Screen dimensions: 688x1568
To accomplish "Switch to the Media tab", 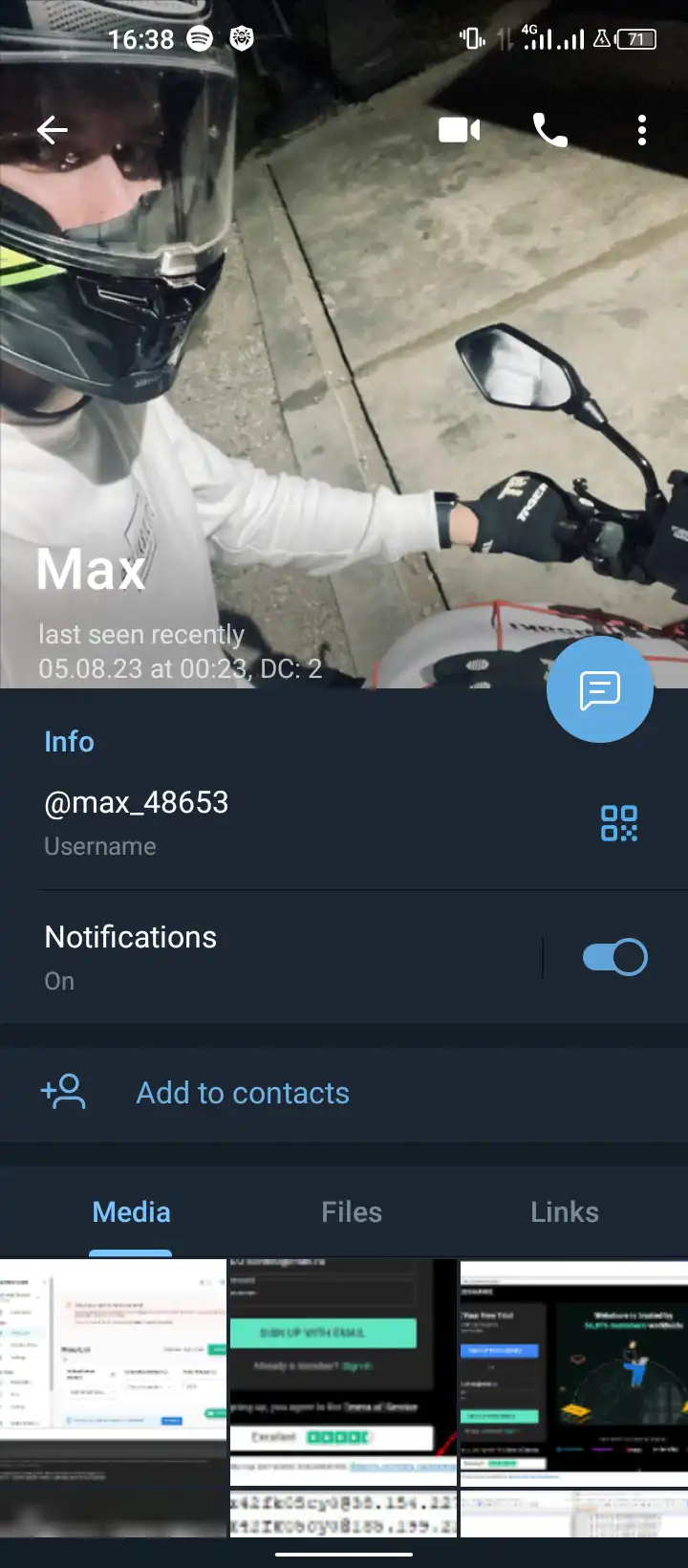I will point(131,1212).
